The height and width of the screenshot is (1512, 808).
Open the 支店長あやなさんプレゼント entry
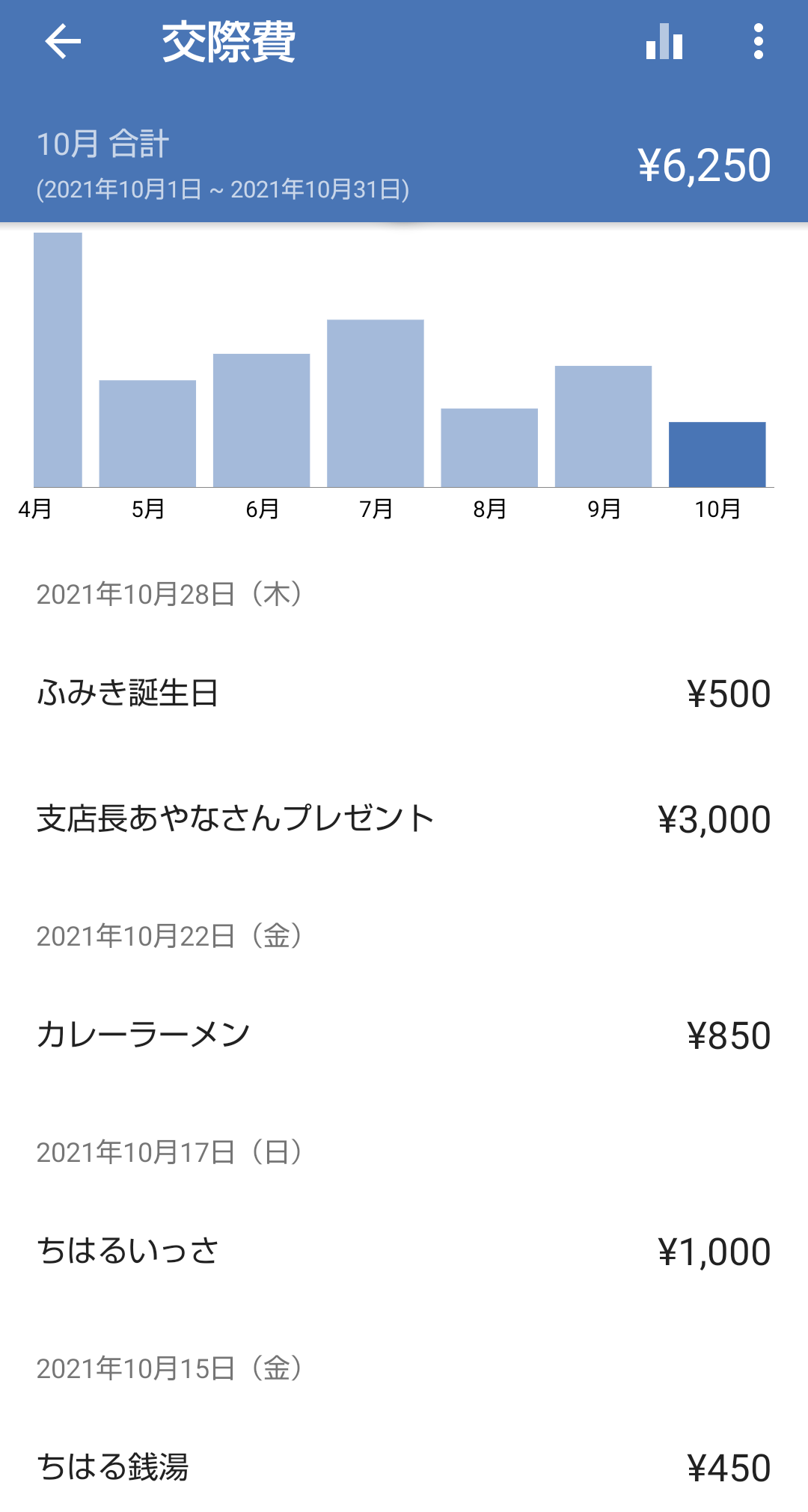coord(404,819)
